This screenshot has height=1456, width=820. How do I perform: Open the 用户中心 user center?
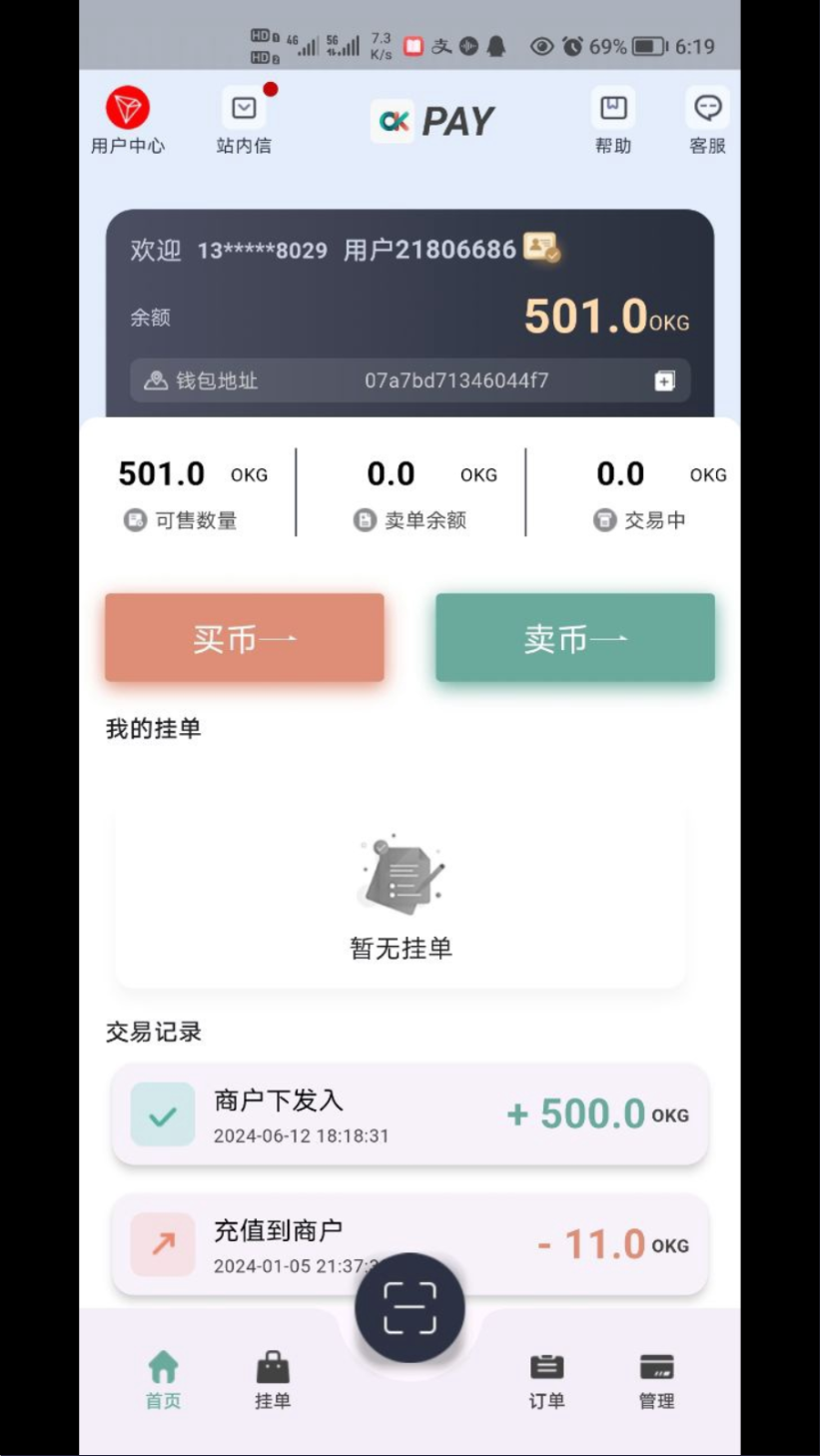pos(127,120)
